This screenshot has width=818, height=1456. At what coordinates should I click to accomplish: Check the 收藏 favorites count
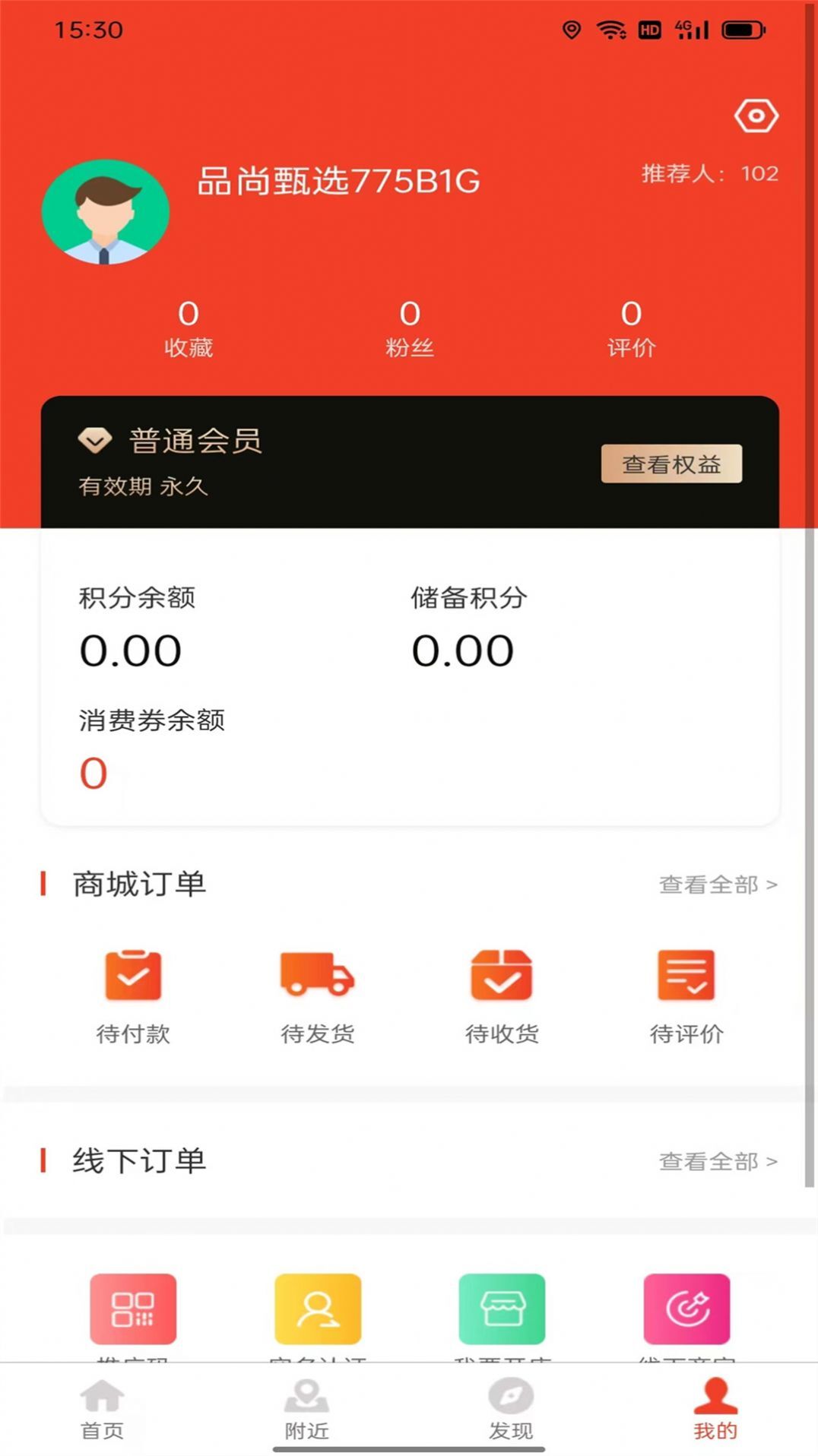[x=189, y=327]
